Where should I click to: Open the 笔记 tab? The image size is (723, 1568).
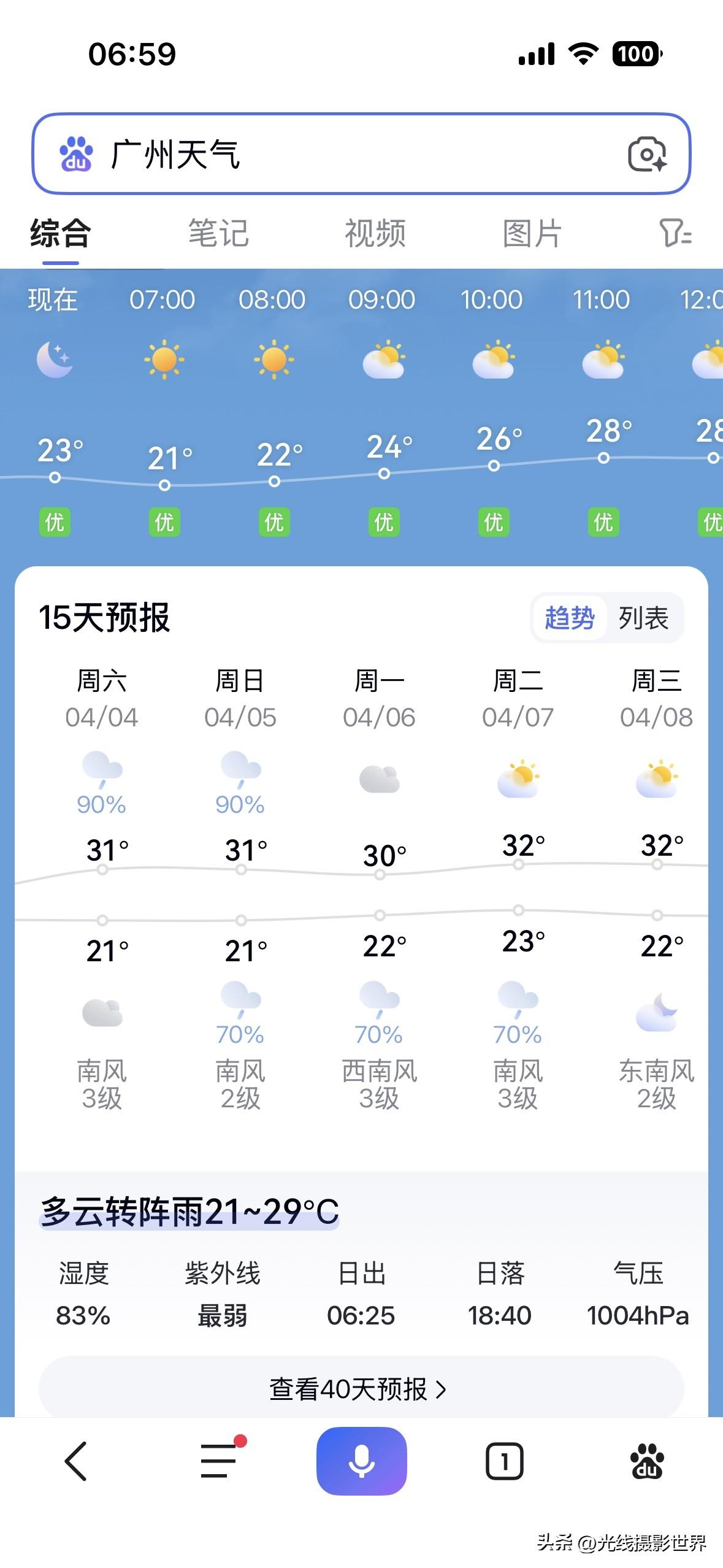(218, 234)
